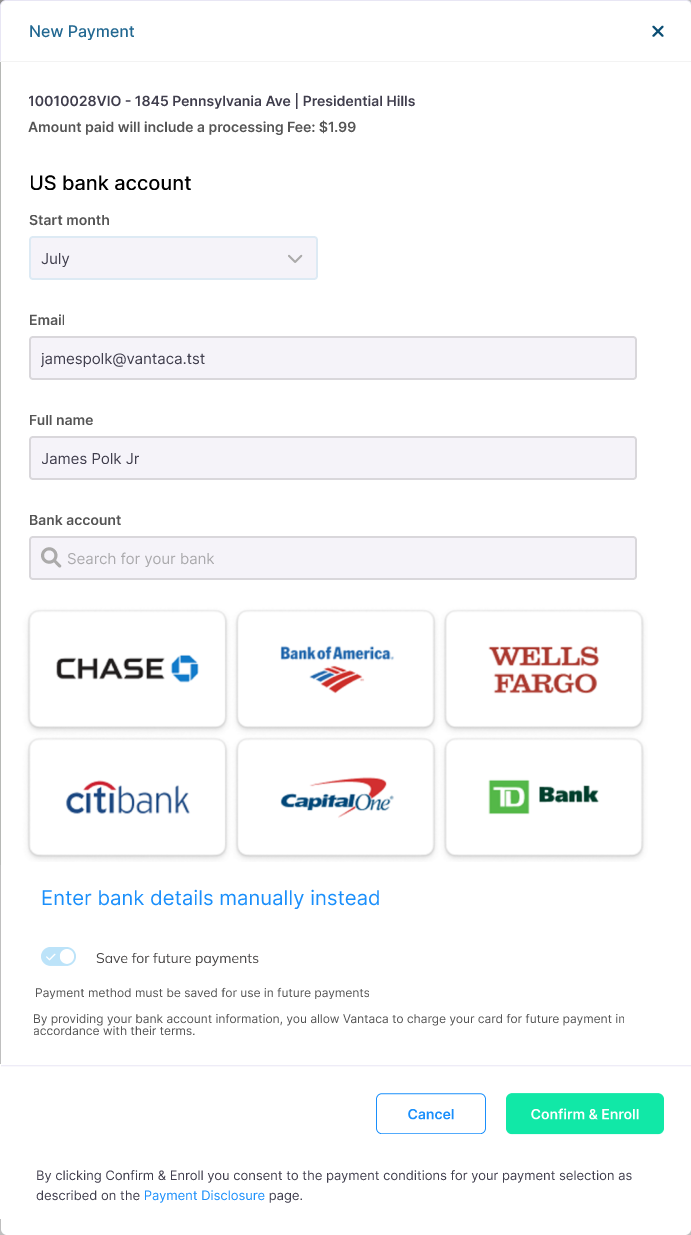Edit the Full name field
The height and width of the screenshot is (1235, 691).
332,458
